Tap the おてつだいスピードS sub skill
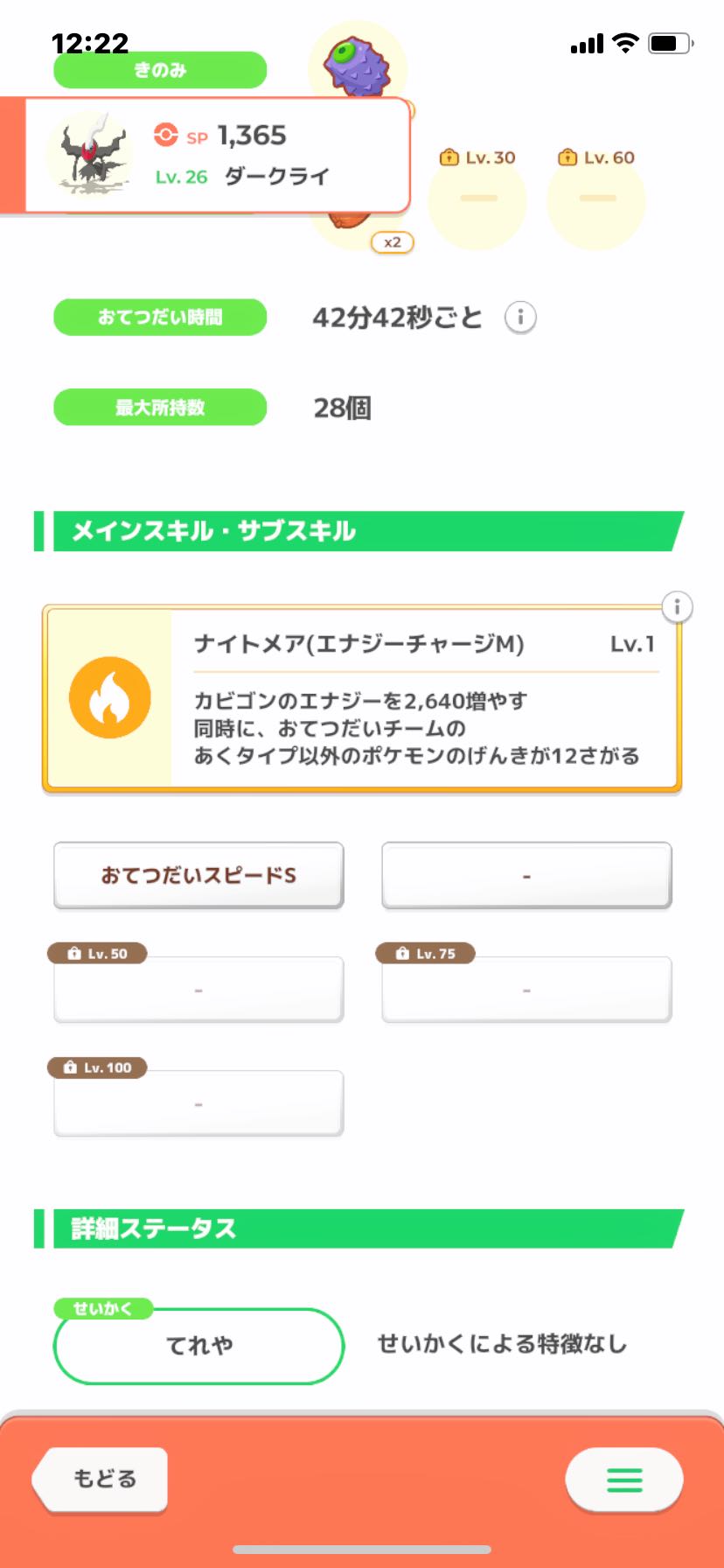724x1568 pixels. point(198,875)
